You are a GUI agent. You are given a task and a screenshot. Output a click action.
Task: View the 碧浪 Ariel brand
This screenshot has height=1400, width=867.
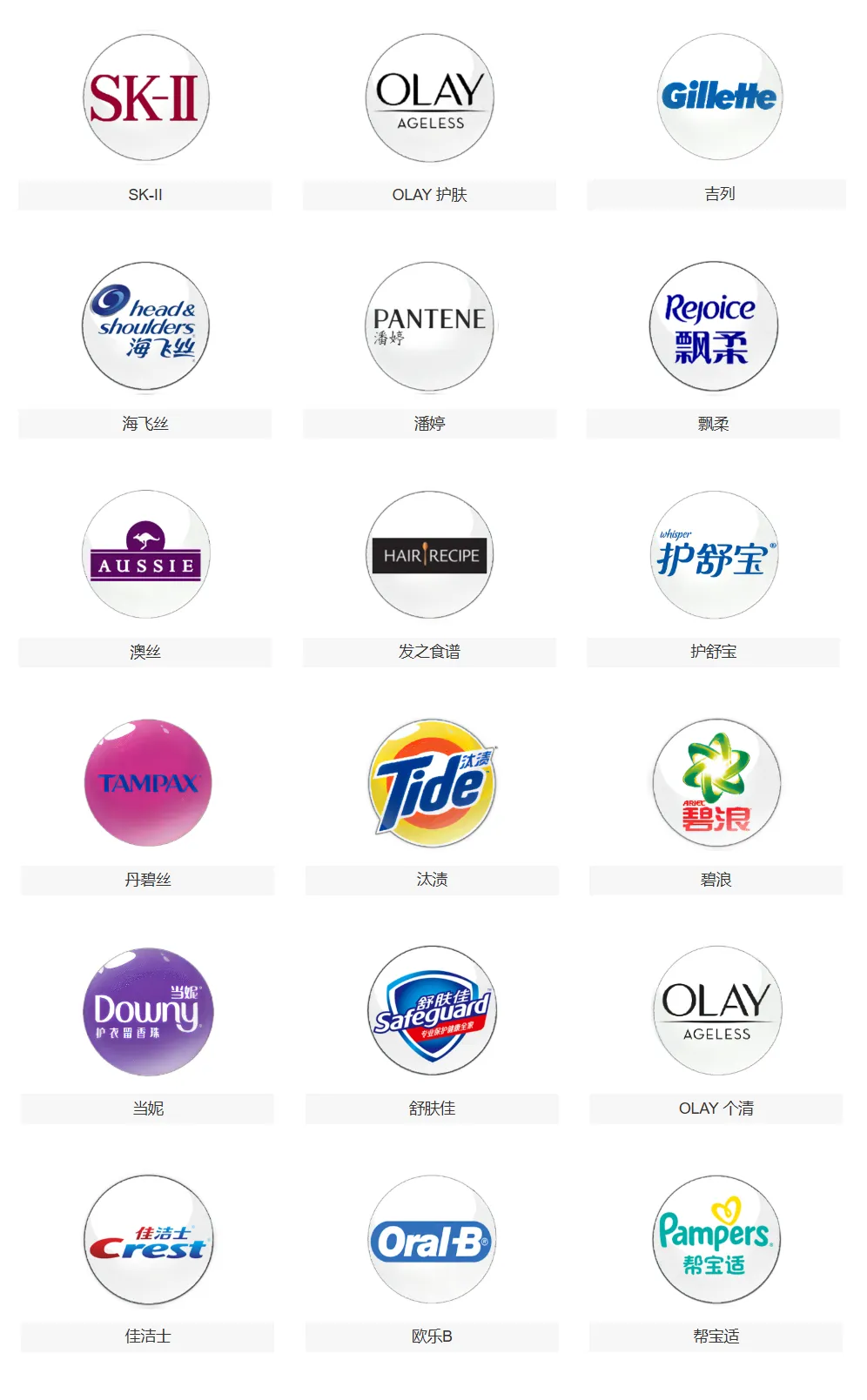coord(716,783)
